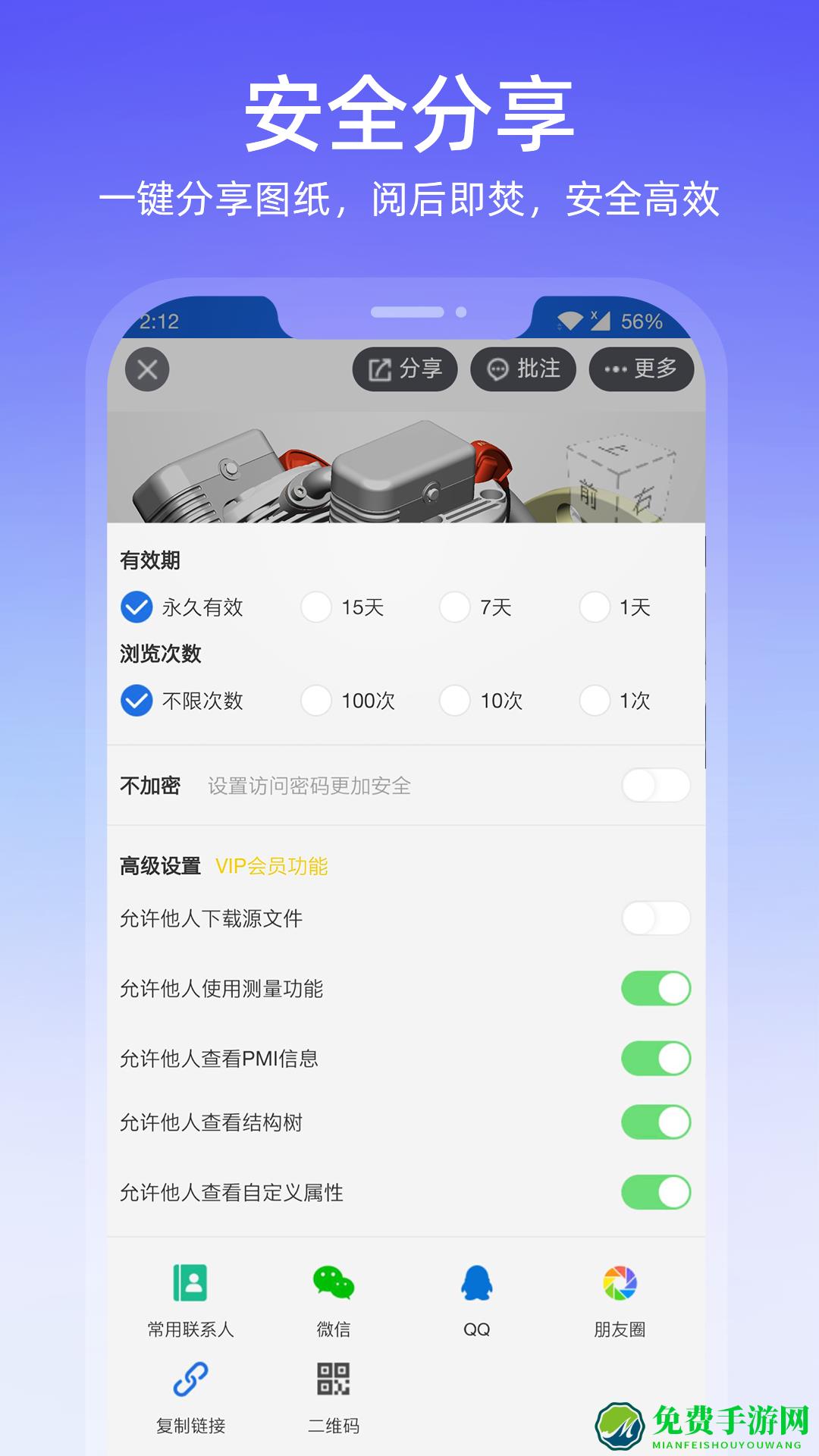Close the share panel with the X

tap(149, 369)
